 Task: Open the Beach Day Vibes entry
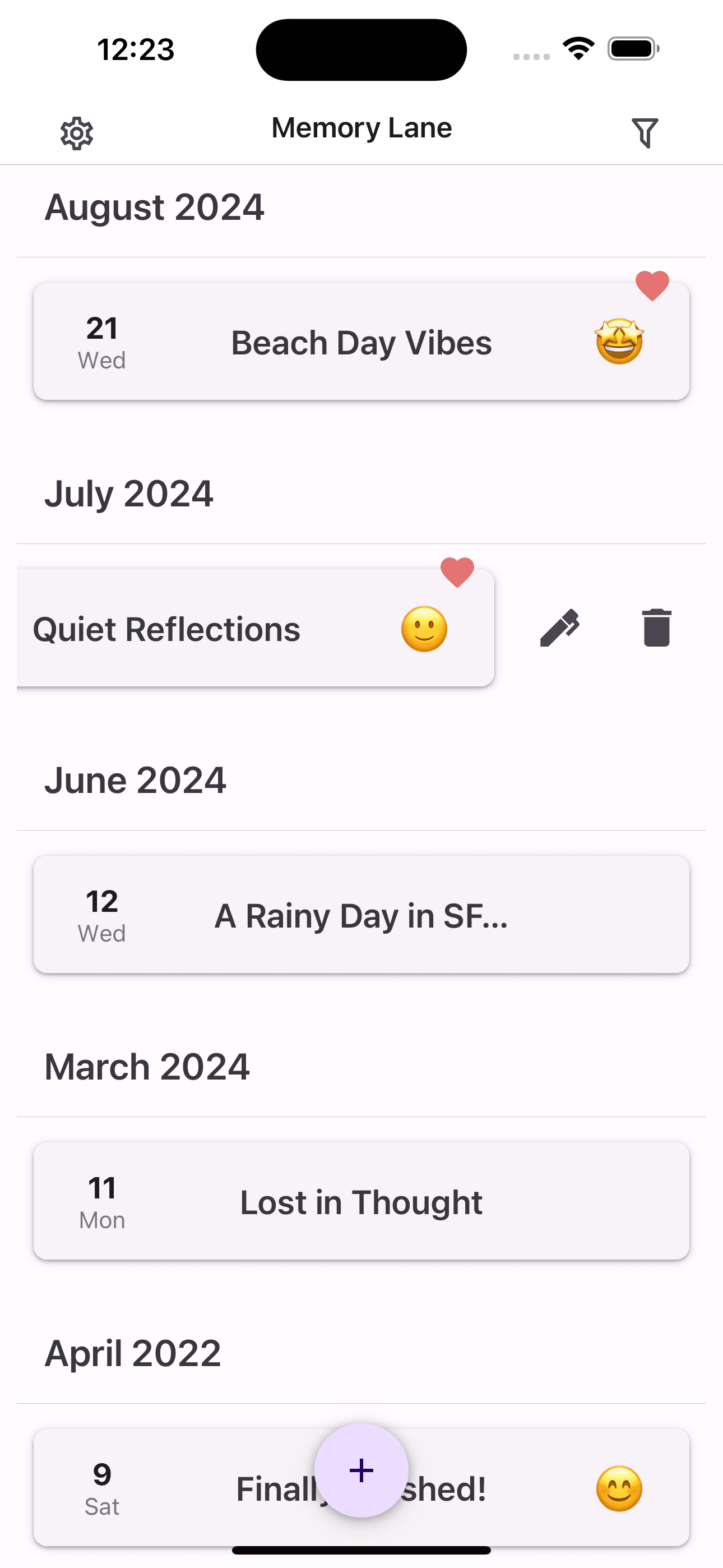[361, 342]
